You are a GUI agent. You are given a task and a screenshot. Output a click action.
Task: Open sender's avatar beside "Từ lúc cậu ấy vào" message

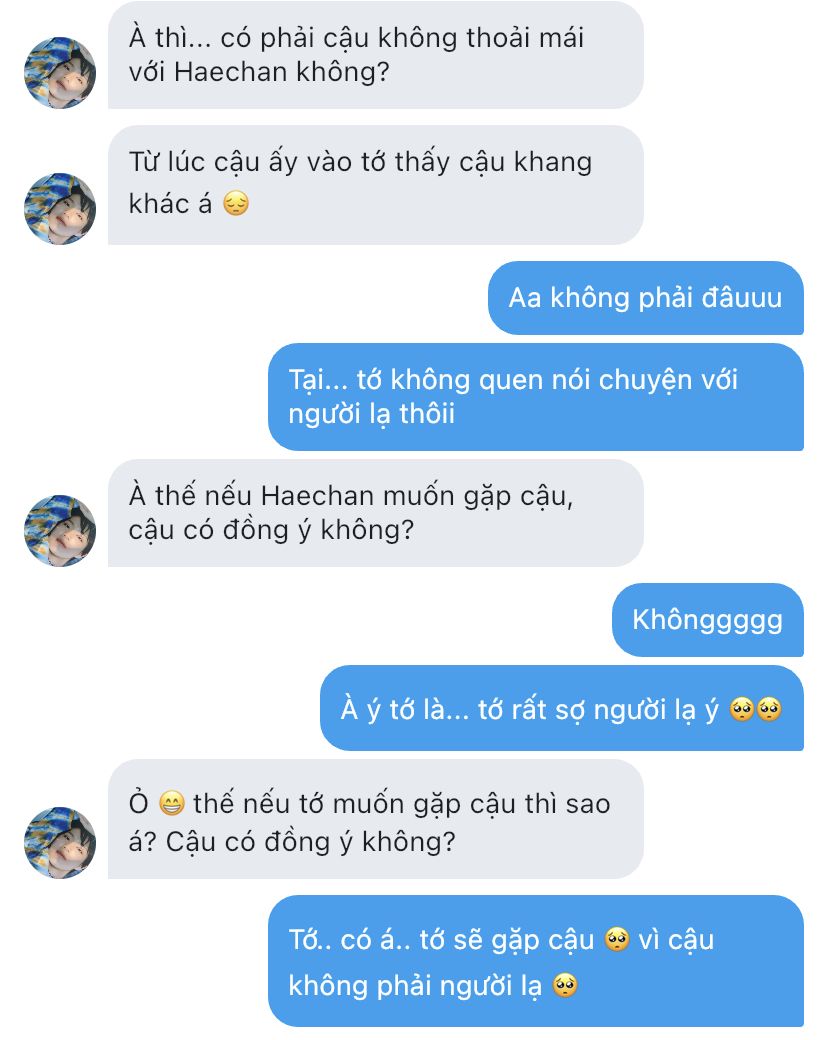[60, 209]
